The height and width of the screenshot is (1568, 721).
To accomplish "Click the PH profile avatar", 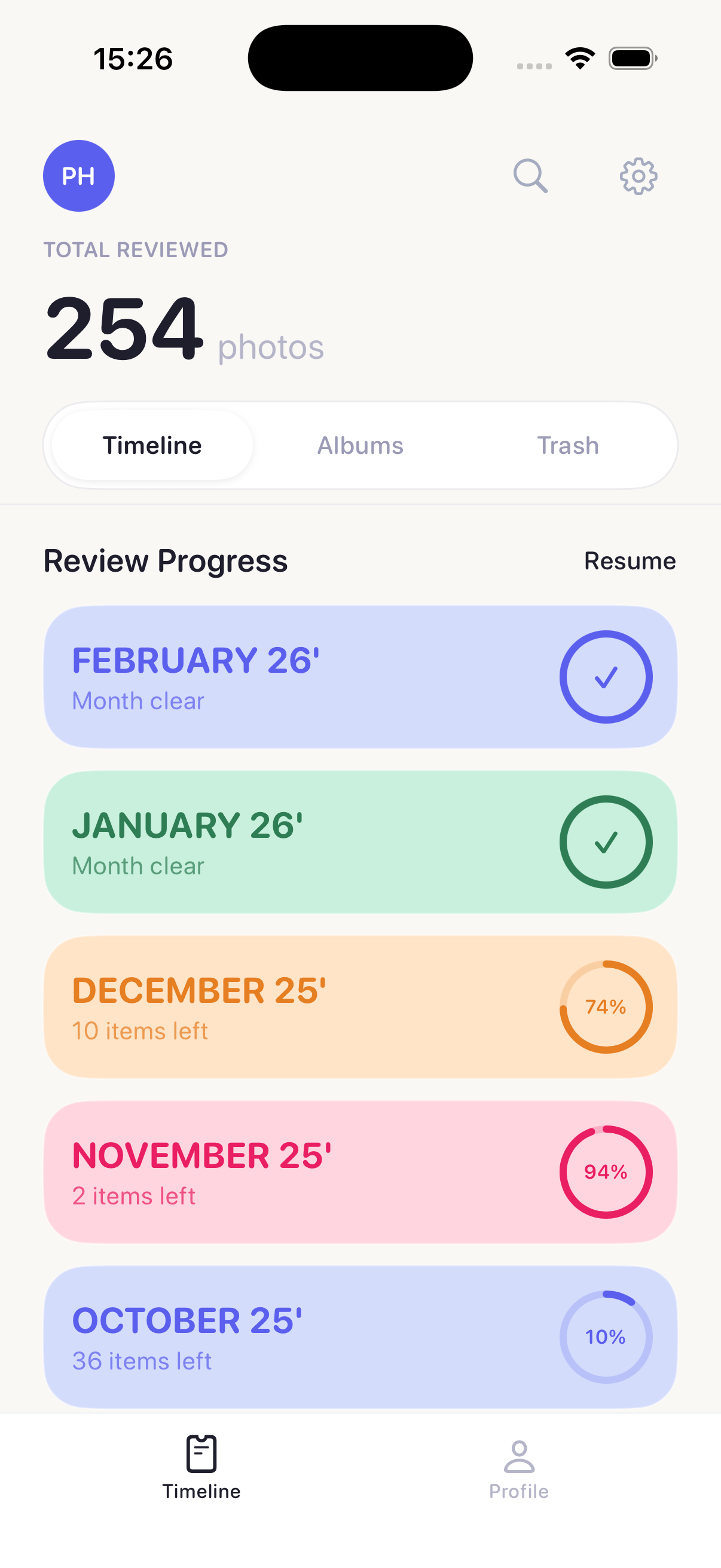I will 78,176.
